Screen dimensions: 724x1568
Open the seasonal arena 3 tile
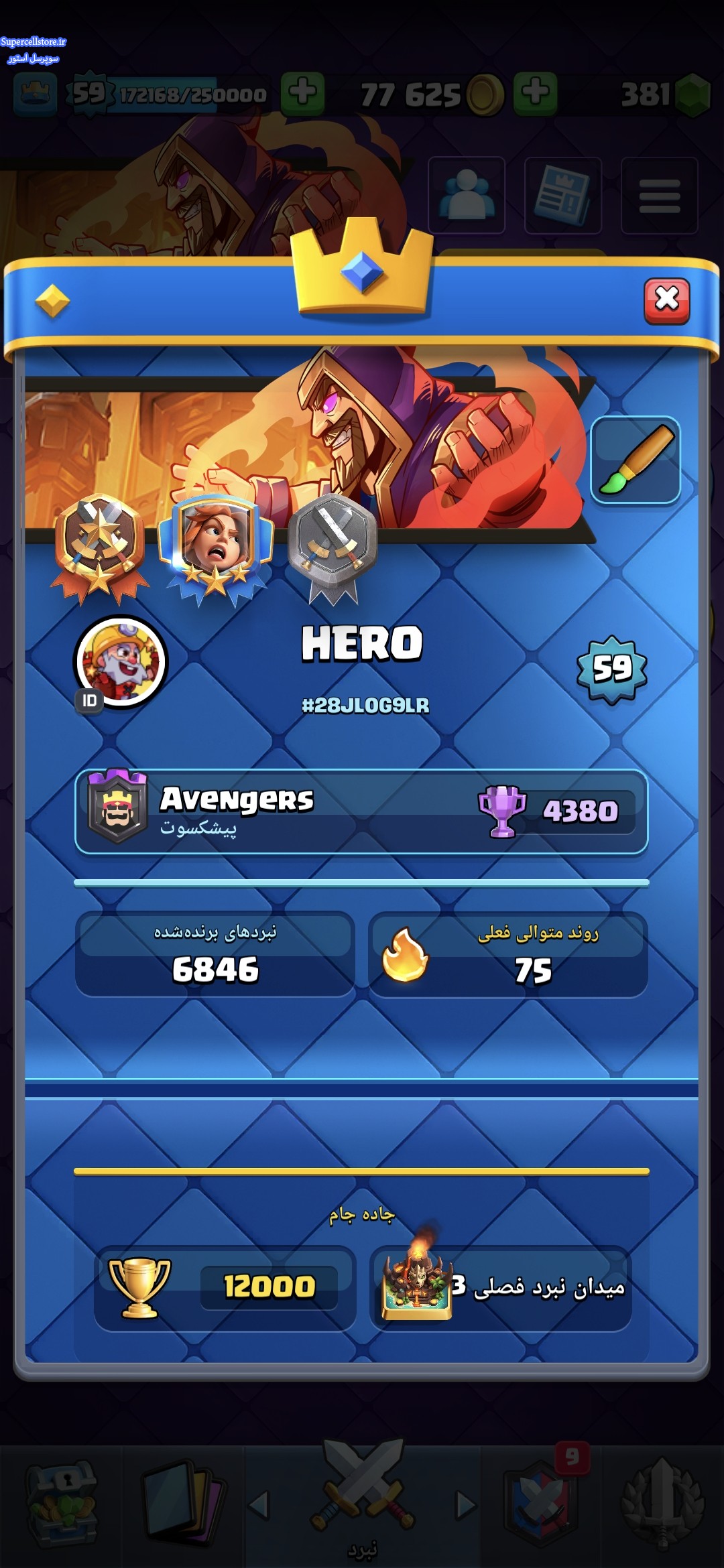point(500,1287)
